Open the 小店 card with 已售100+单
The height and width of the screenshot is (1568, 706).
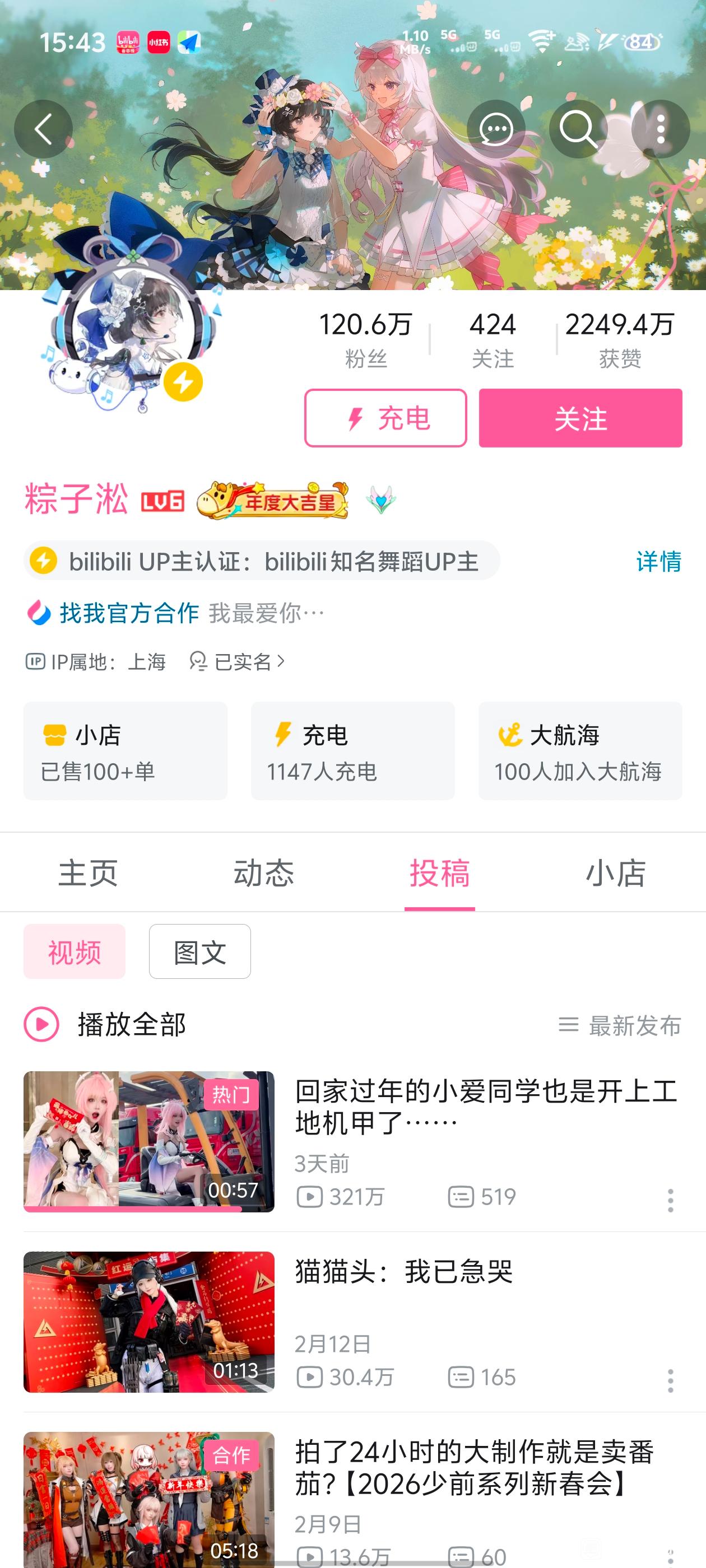pyautogui.click(x=126, y=750)
